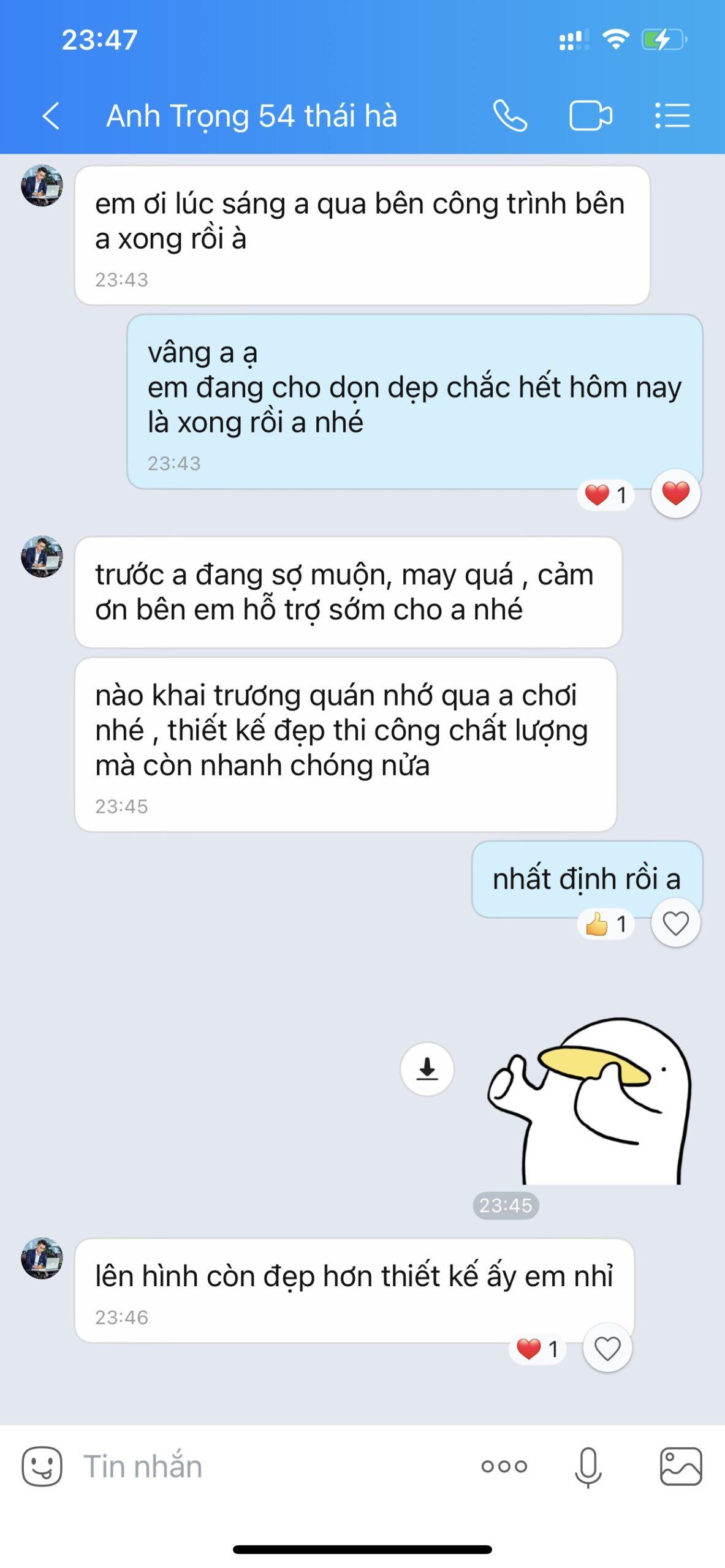The height and width of the screenshot is (1568, 725).
Task: Open the chat options menu
Action: [x=672, y=116]
